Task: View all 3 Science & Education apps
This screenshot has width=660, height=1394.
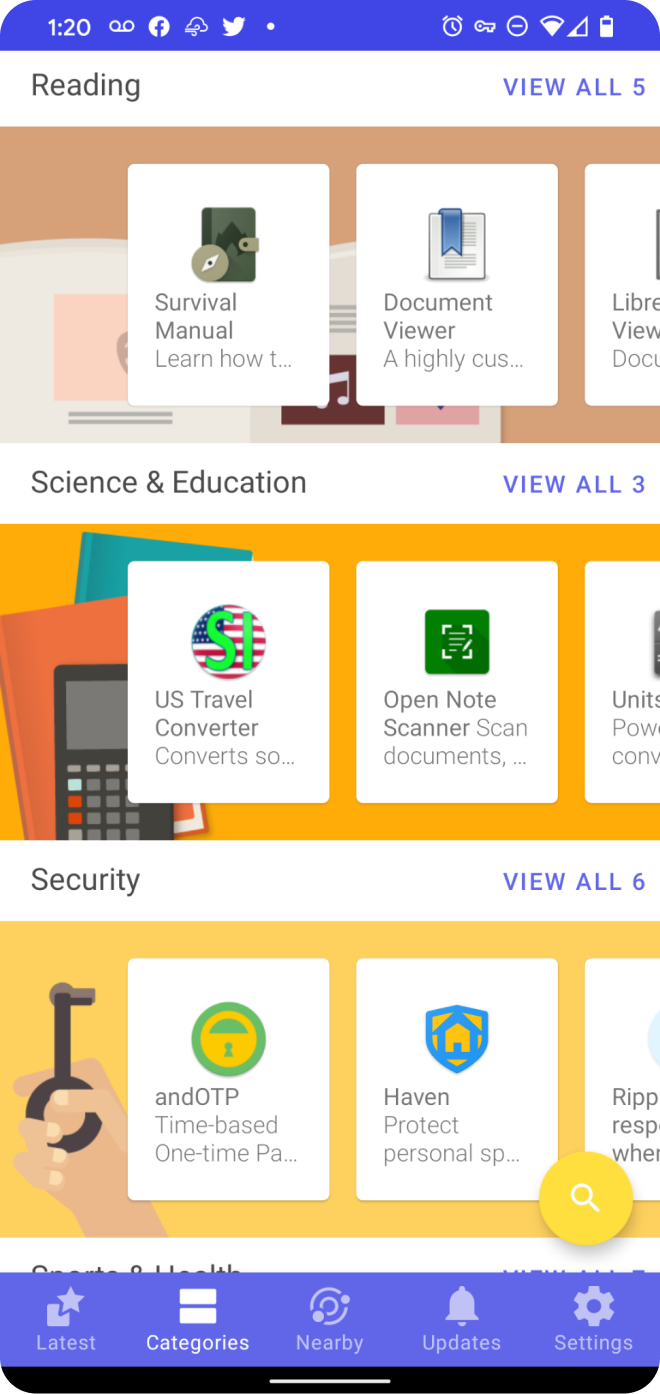Action: [574, 484]
